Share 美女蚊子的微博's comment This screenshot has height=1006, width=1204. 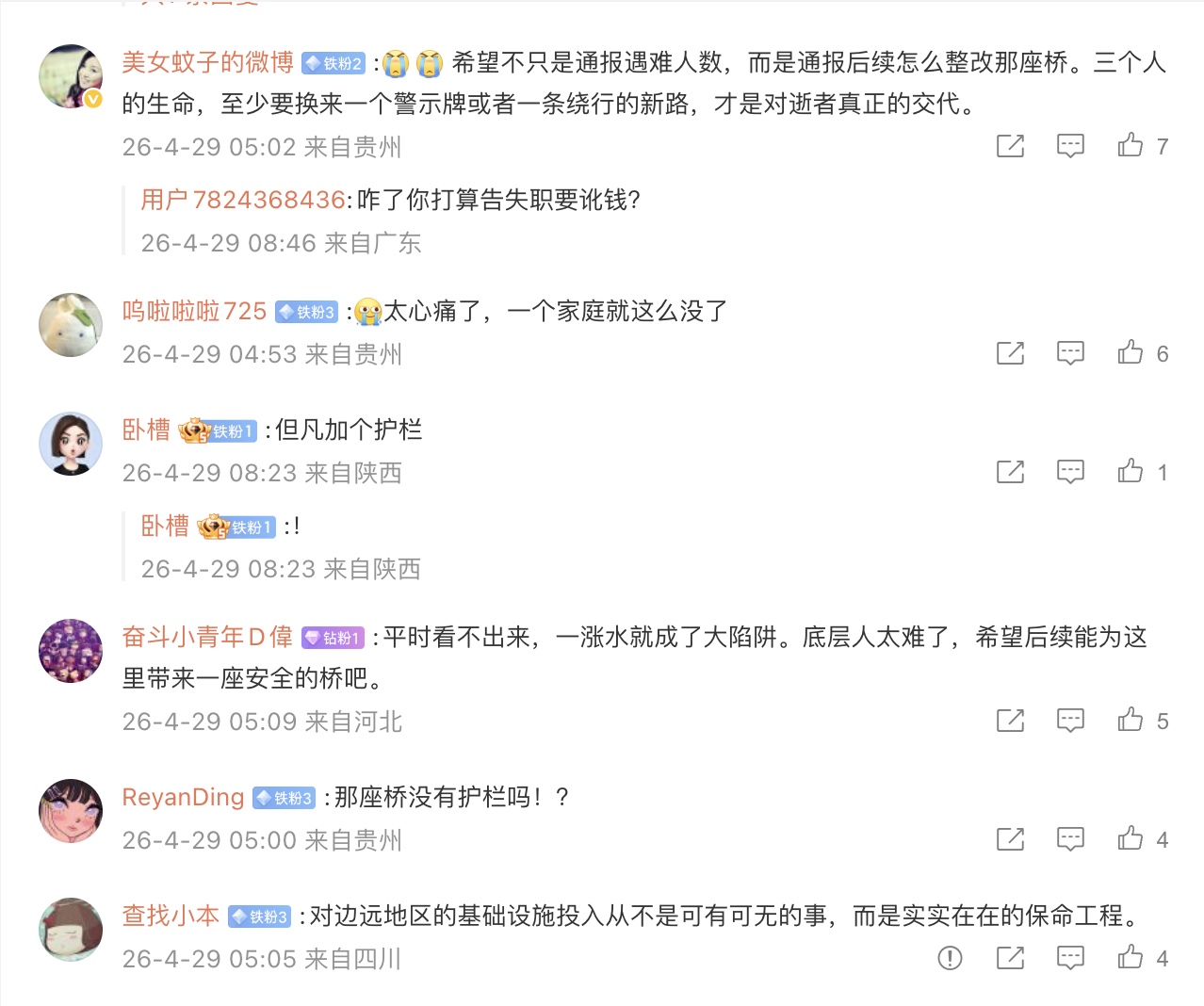1010,146
